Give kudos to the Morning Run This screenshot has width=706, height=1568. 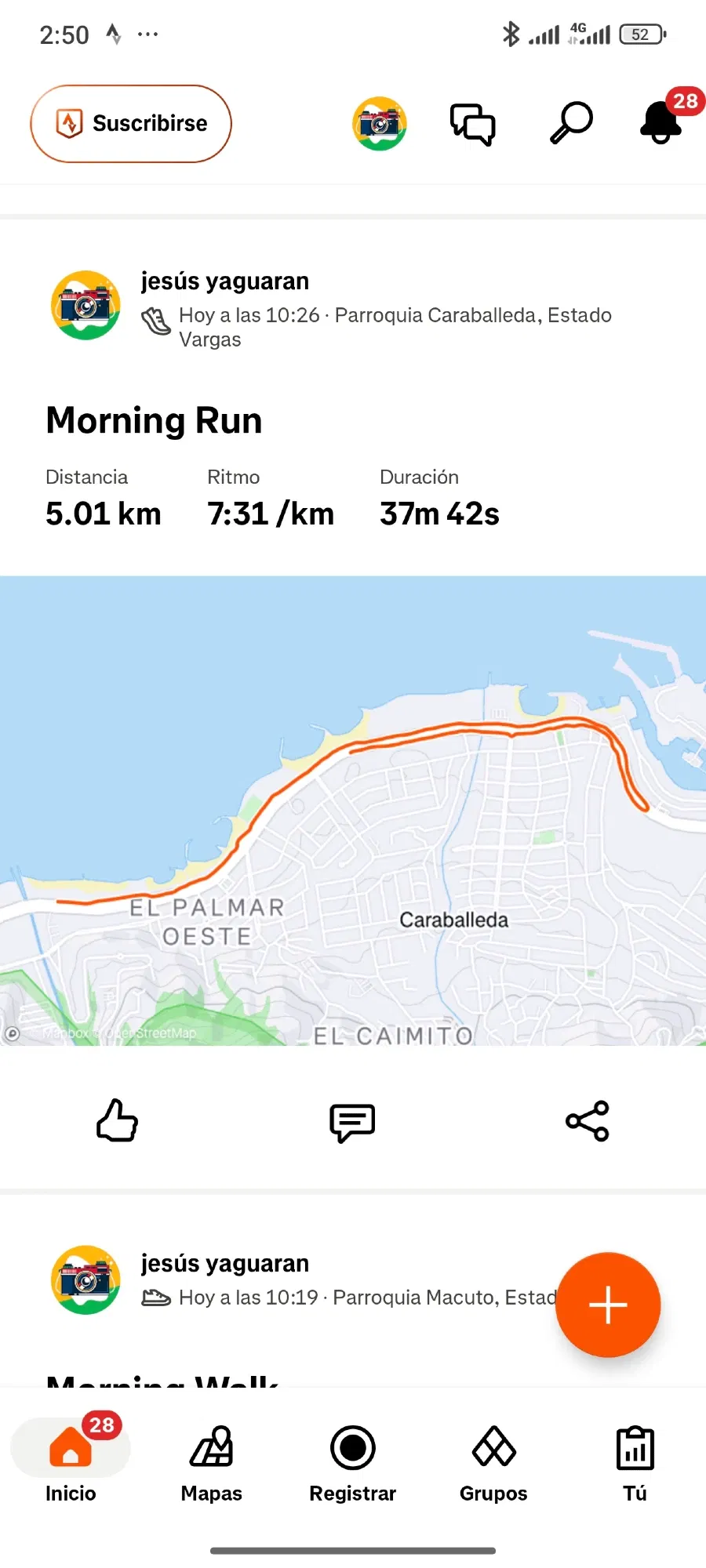[117, 1120]
